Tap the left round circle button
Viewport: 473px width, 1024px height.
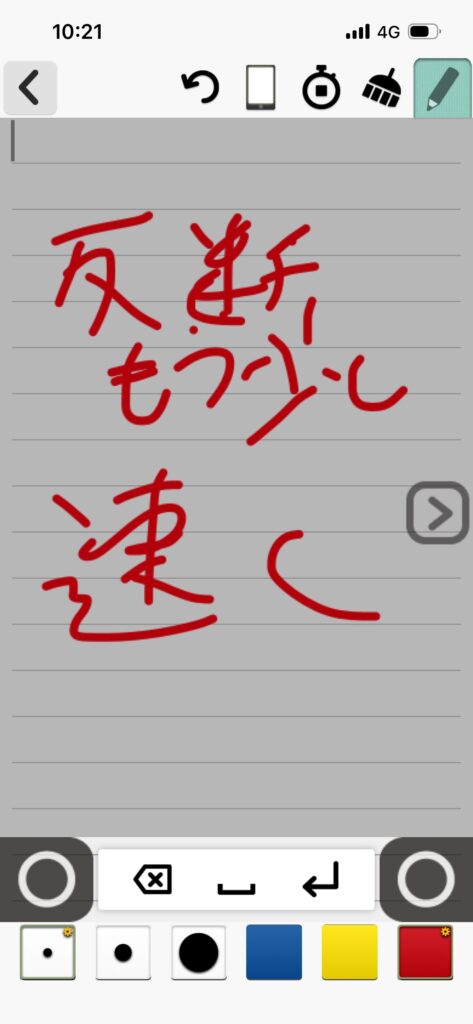(46, 879)
